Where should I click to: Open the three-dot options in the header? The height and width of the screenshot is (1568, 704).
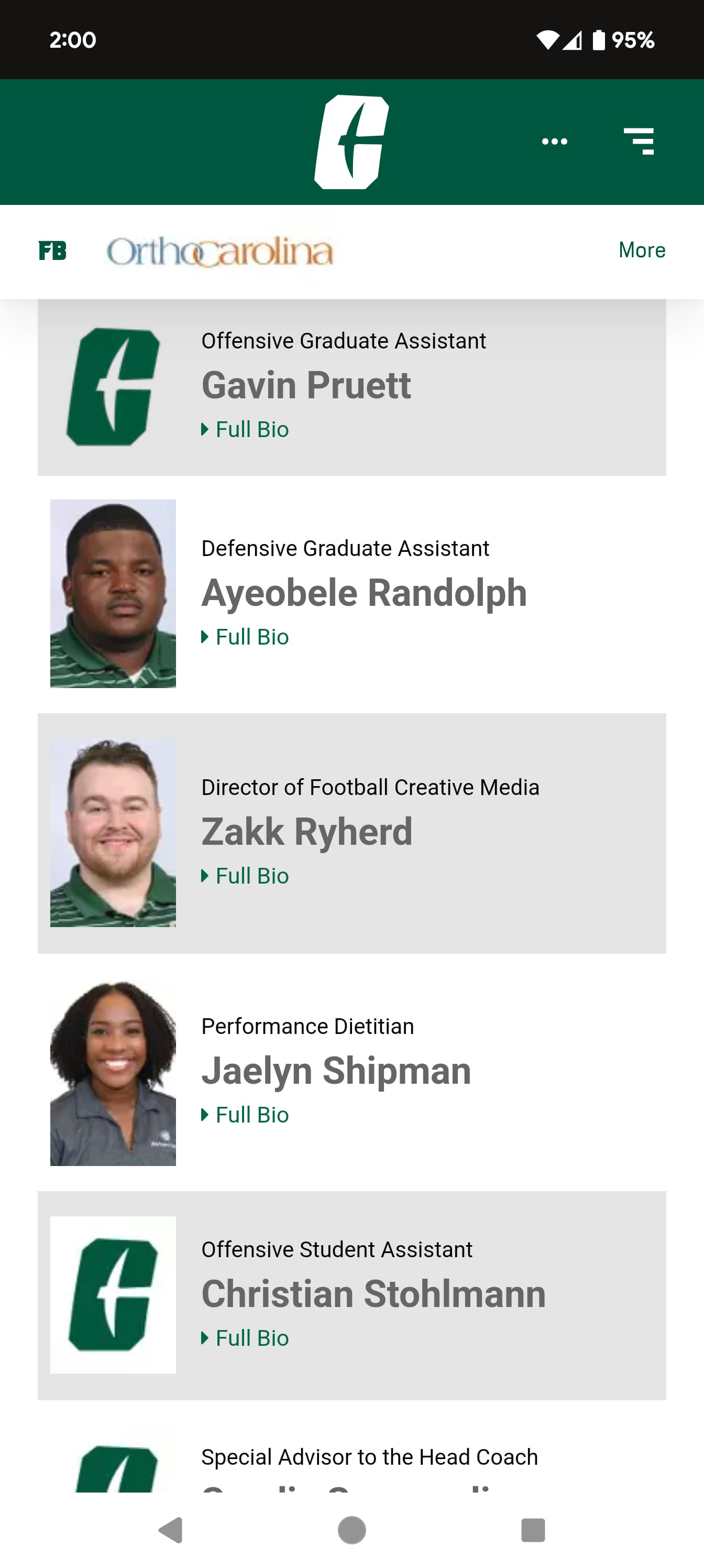(554, 141)
